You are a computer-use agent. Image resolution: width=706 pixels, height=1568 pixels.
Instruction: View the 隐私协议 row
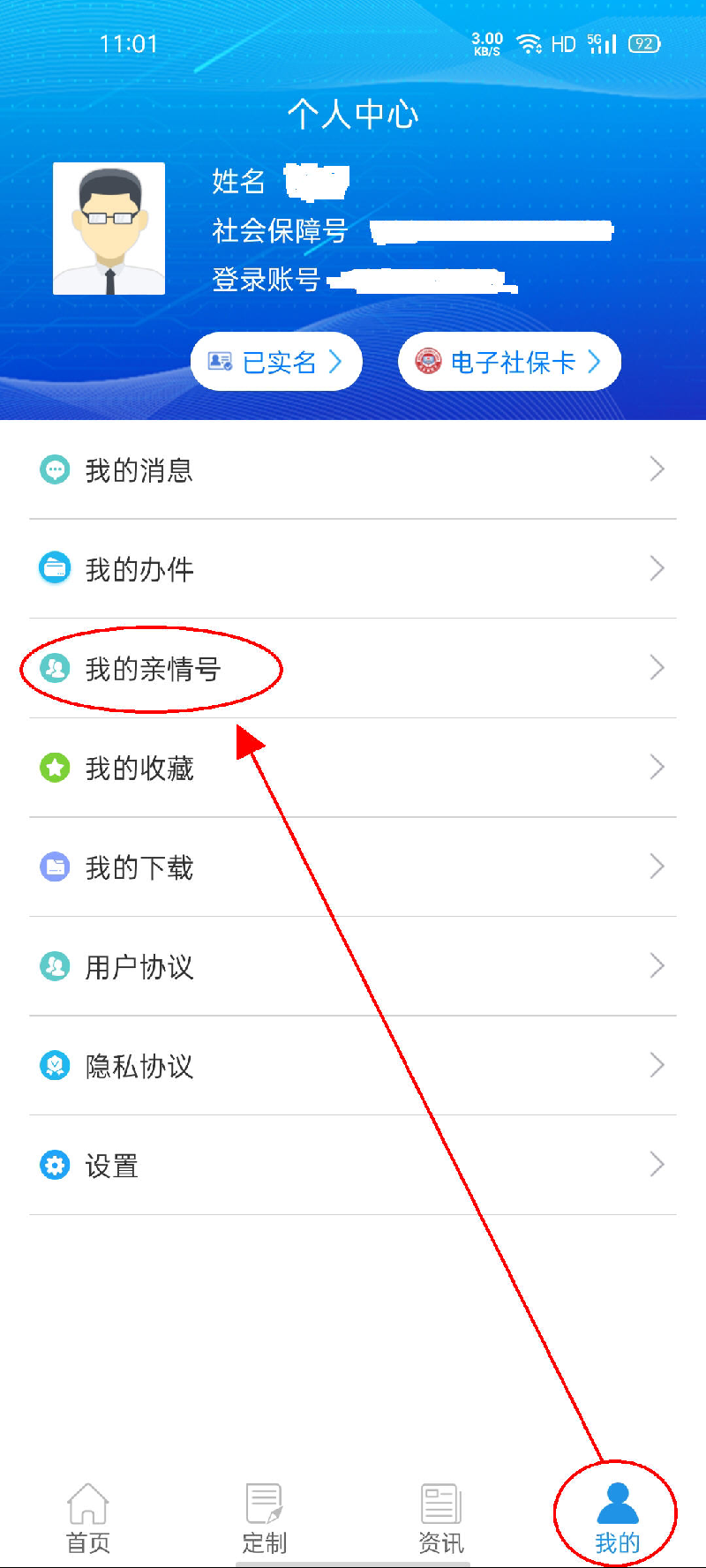pos(353,1066)
